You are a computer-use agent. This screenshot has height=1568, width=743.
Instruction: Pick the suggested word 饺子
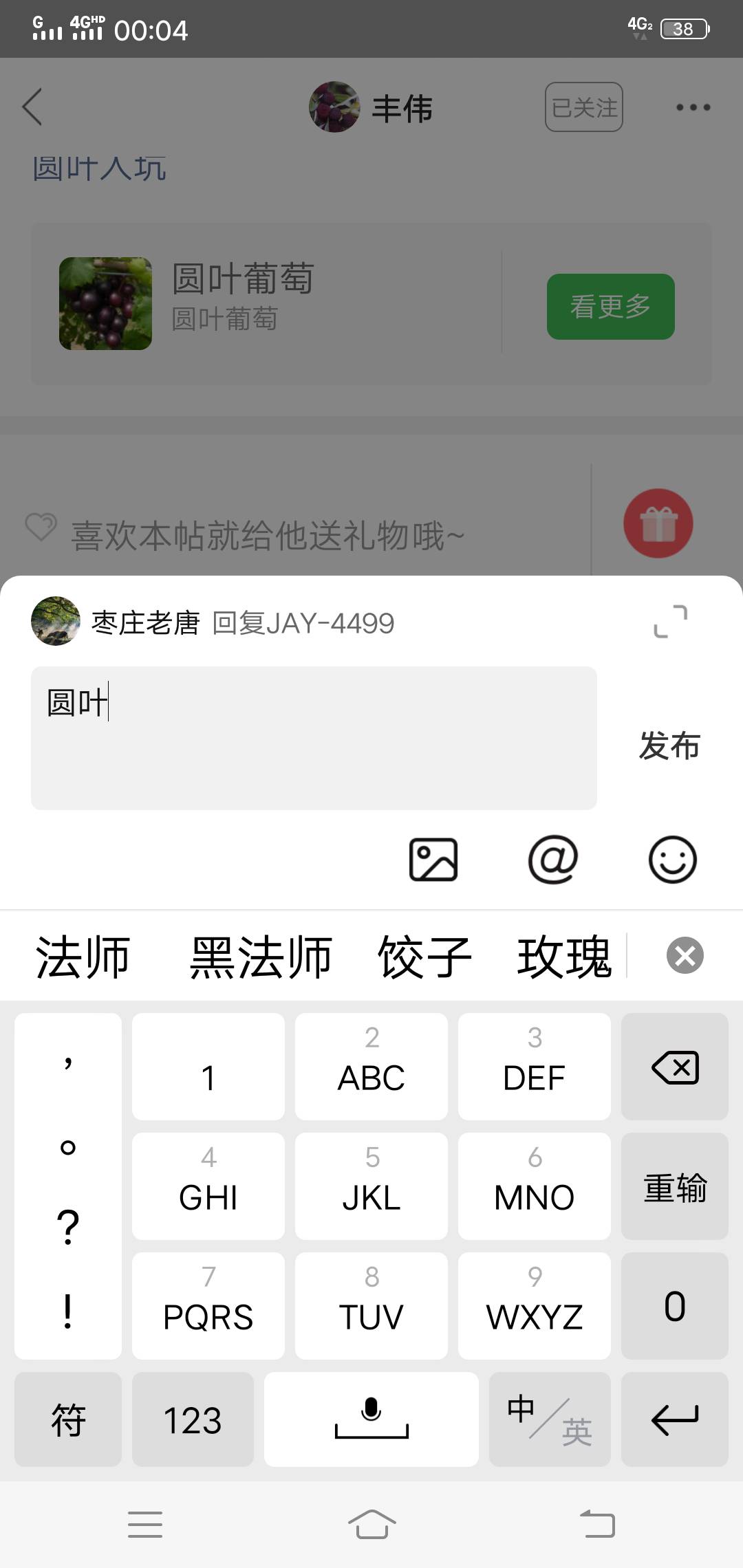[424, 957]
